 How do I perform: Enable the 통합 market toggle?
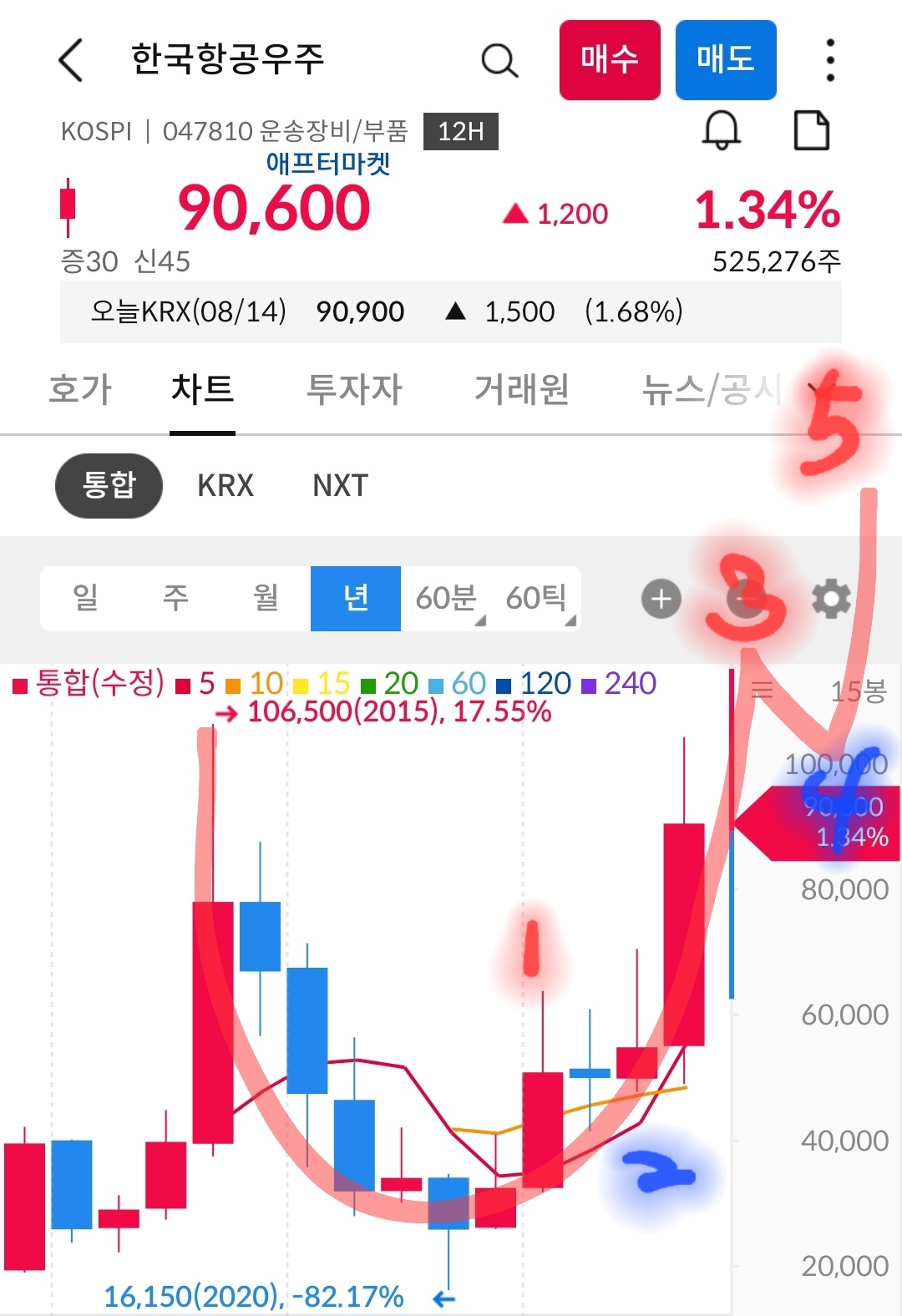point(109,485)
